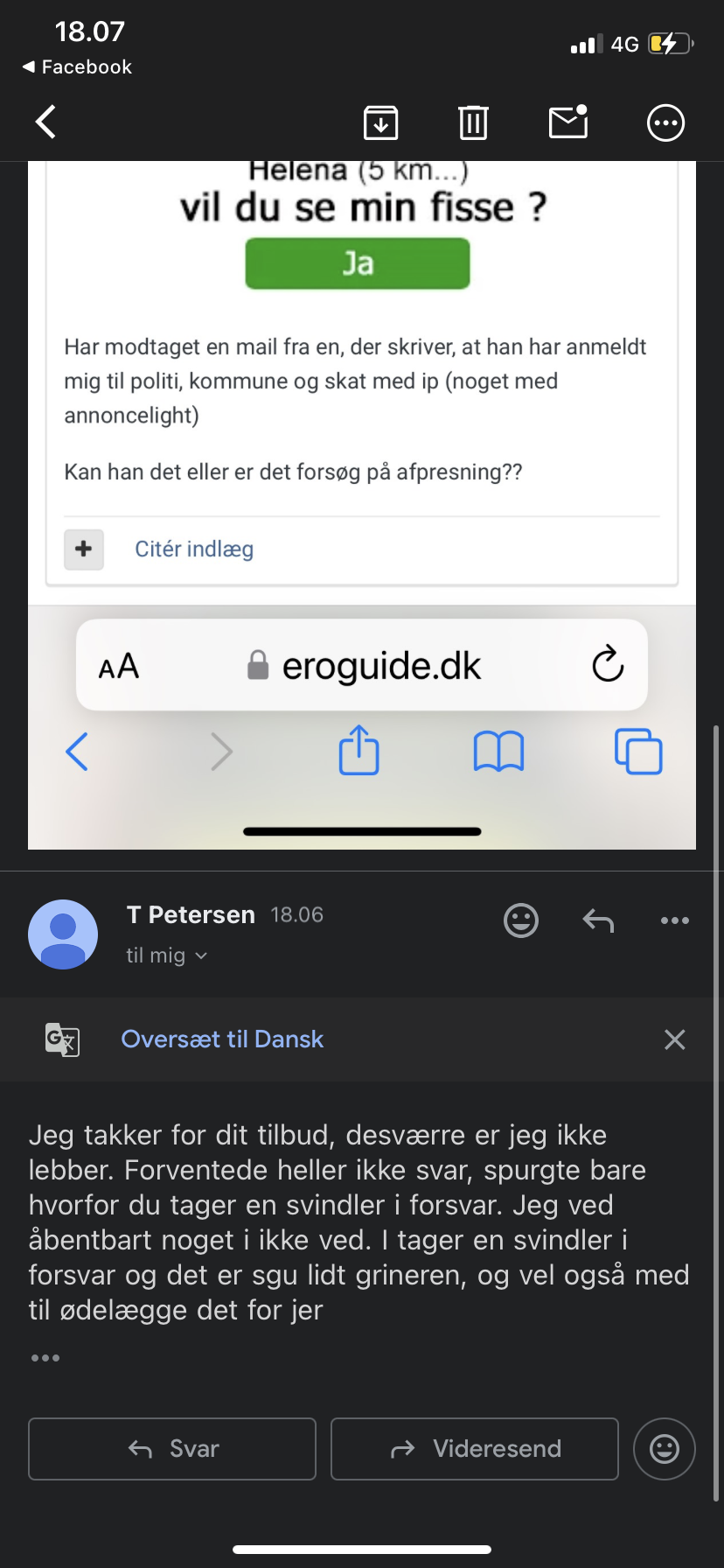Select "Oversæt til Dansk" to translate

tap(222, 1039)
